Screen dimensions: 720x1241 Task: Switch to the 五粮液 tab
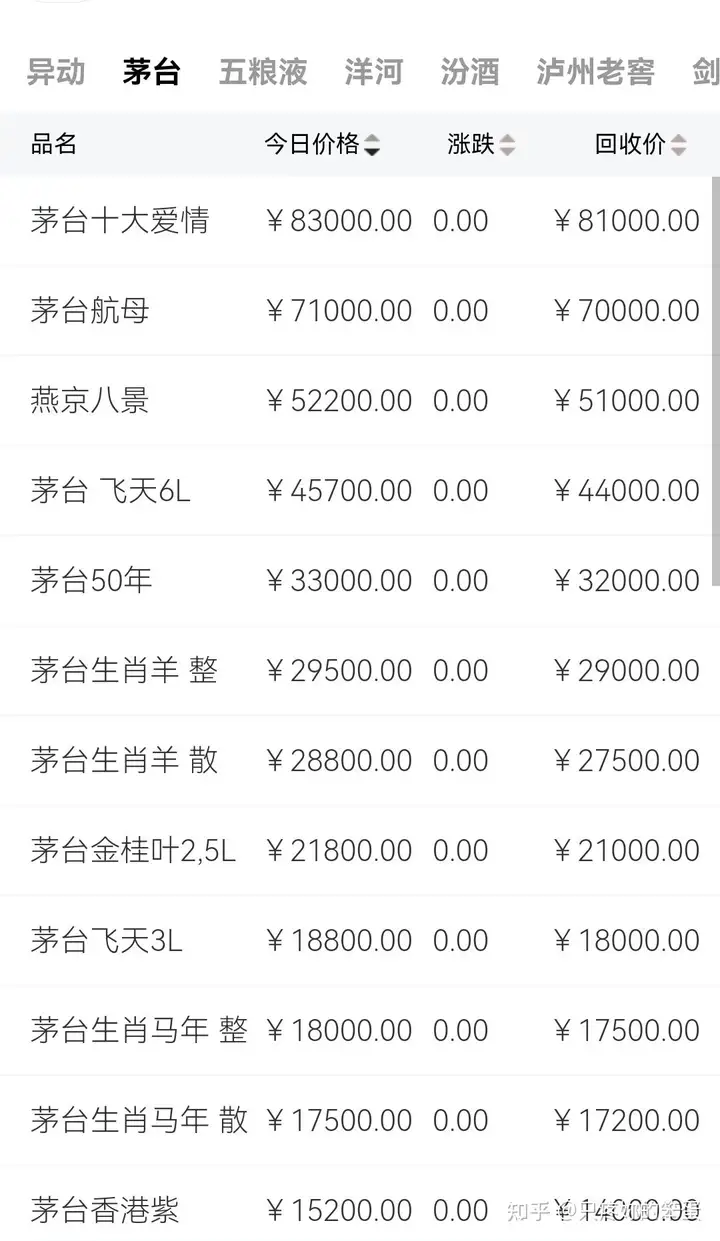[263, 72]
